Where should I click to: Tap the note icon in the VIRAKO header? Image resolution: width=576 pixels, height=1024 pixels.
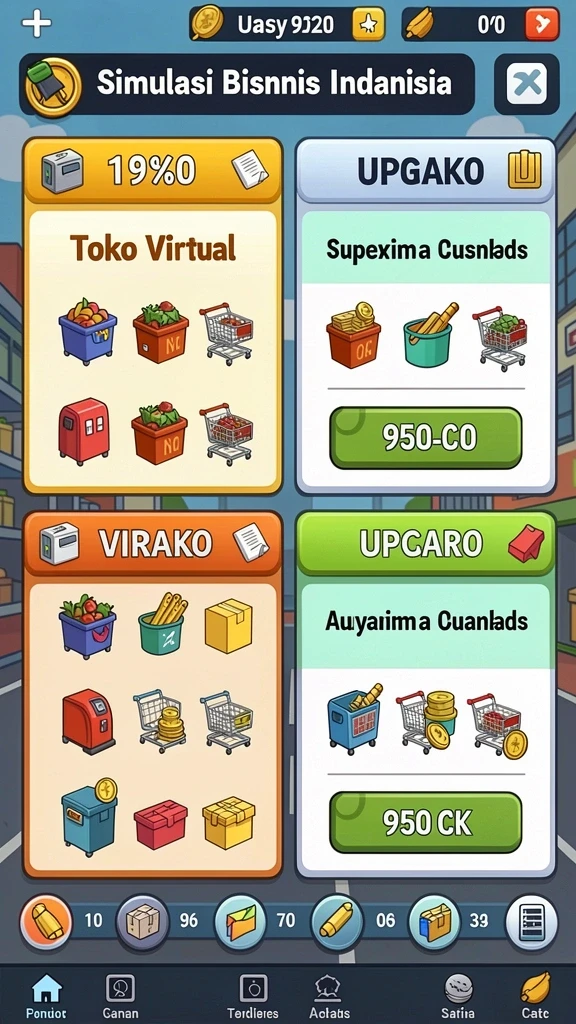coord(251,543)
